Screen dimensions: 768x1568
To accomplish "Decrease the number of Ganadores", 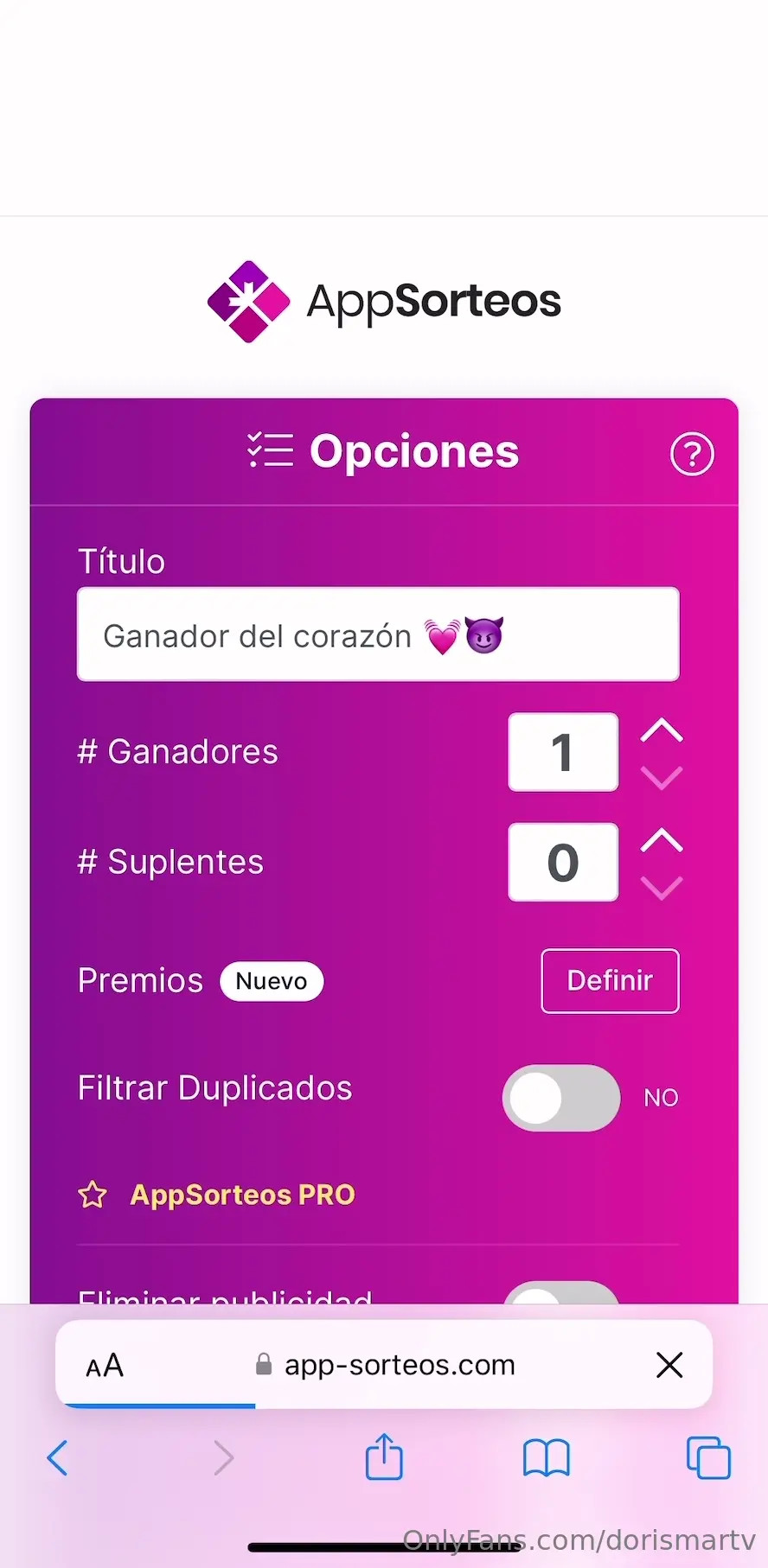I will (662, 777).
